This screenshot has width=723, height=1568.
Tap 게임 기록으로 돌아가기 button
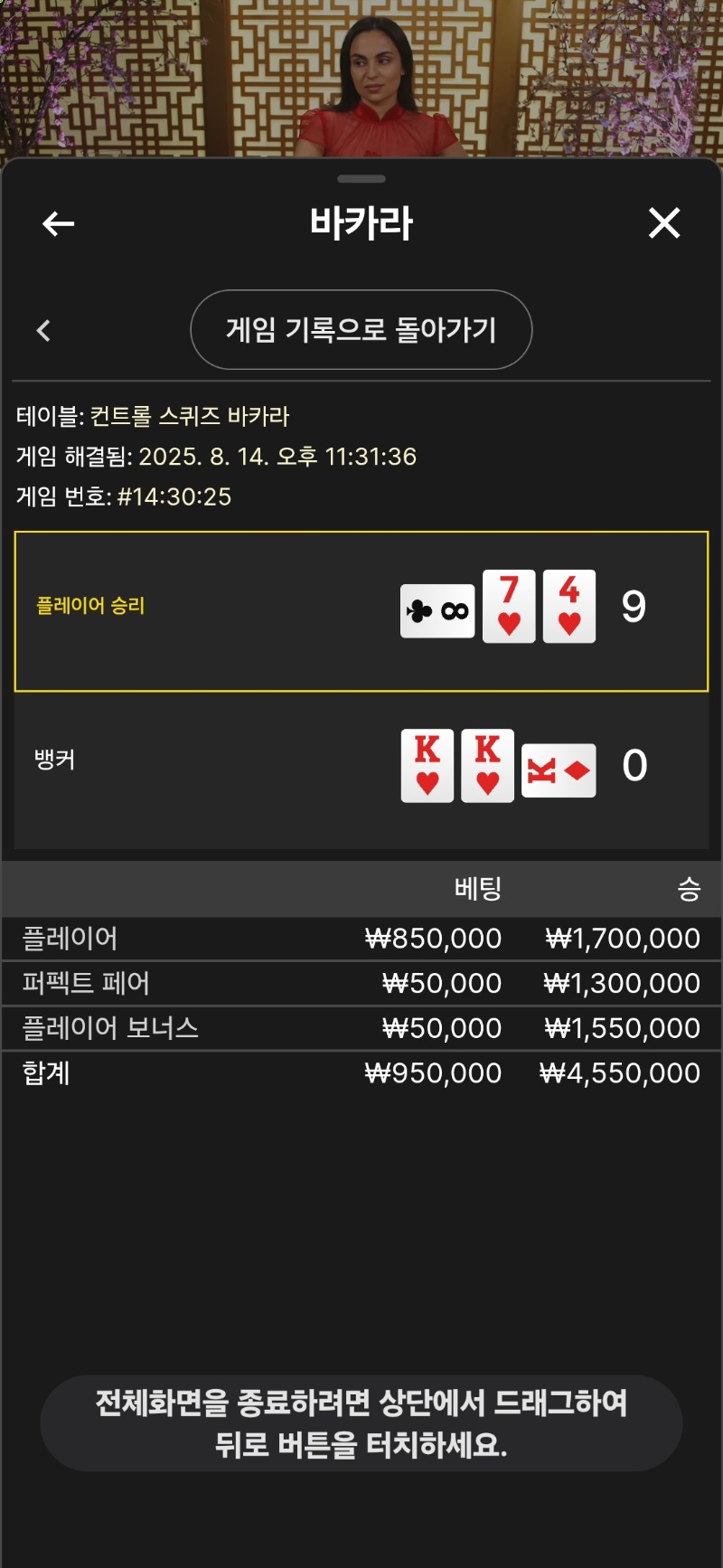pos(361,330)
